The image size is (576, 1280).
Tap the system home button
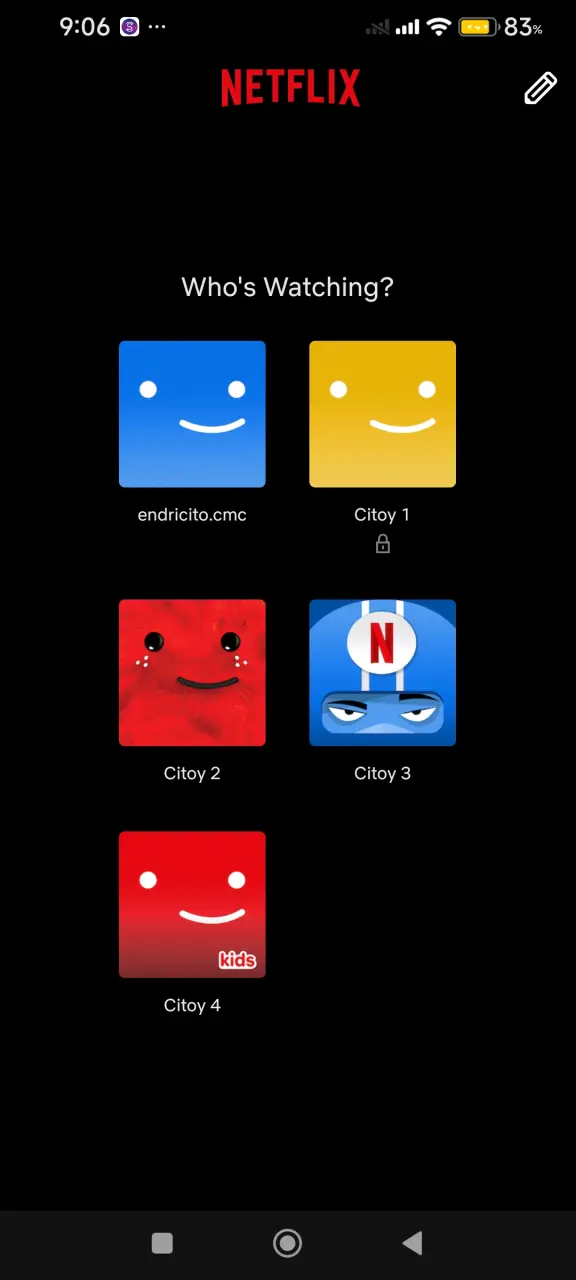[x=288, y=1243]
